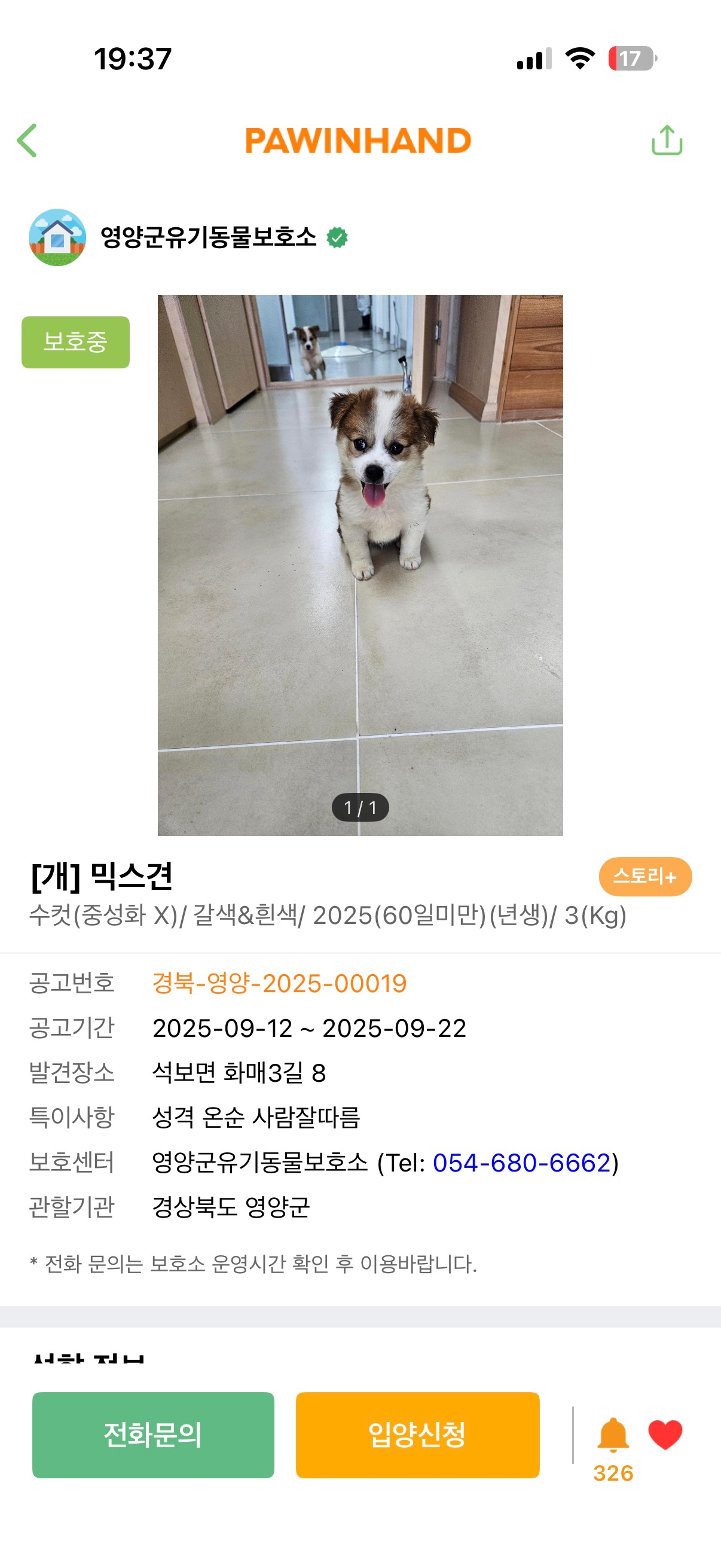Tap the shelter's house avatar icon

56,239
